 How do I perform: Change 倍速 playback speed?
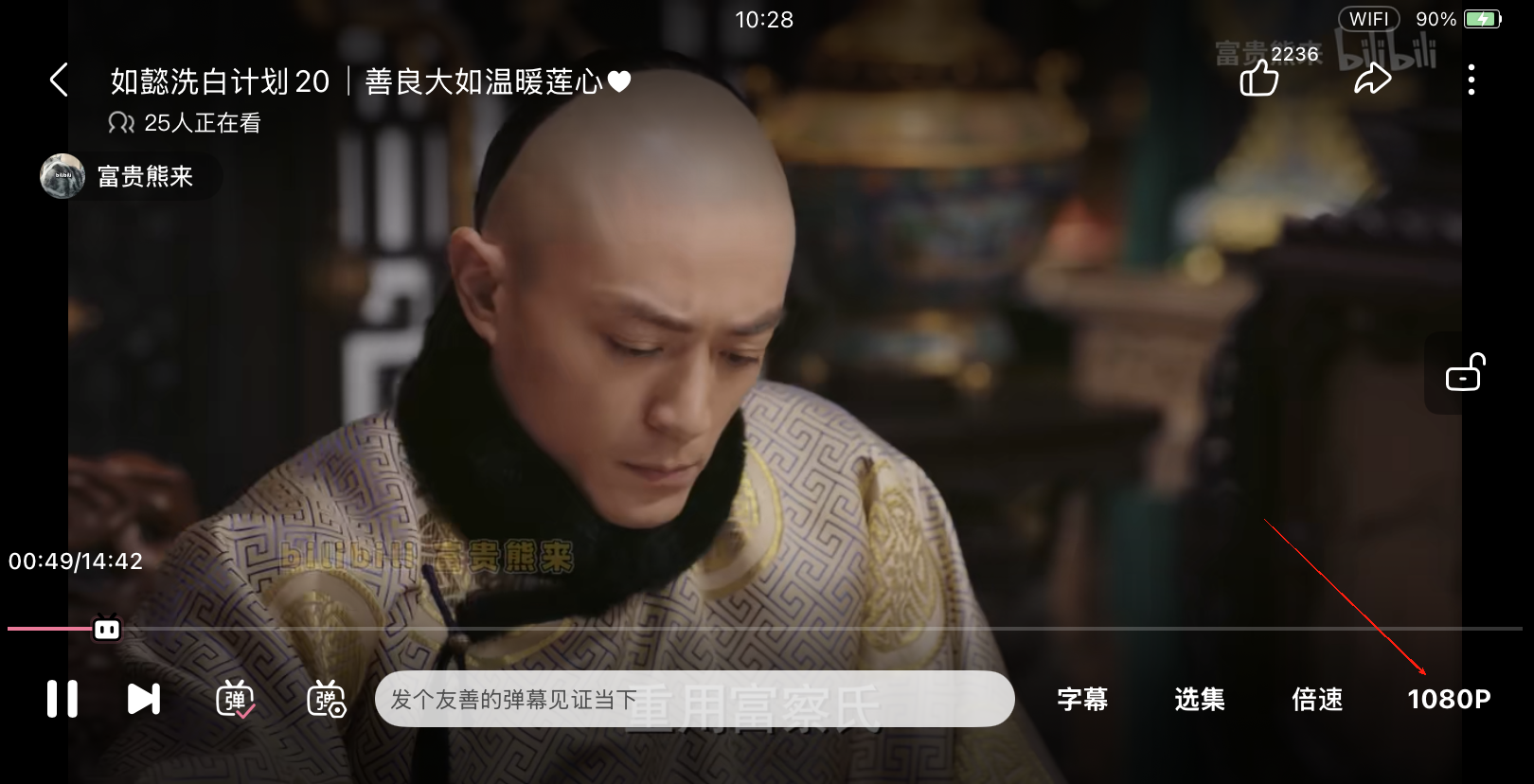tap(1317, 700)
